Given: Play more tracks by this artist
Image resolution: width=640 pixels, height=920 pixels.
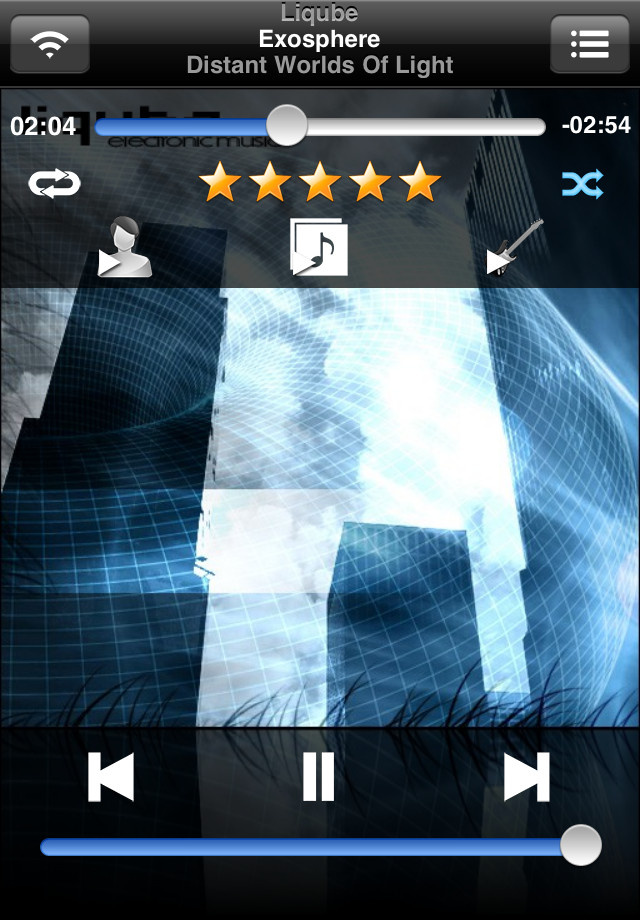Looking at the screenshot, I should (126, 249).
